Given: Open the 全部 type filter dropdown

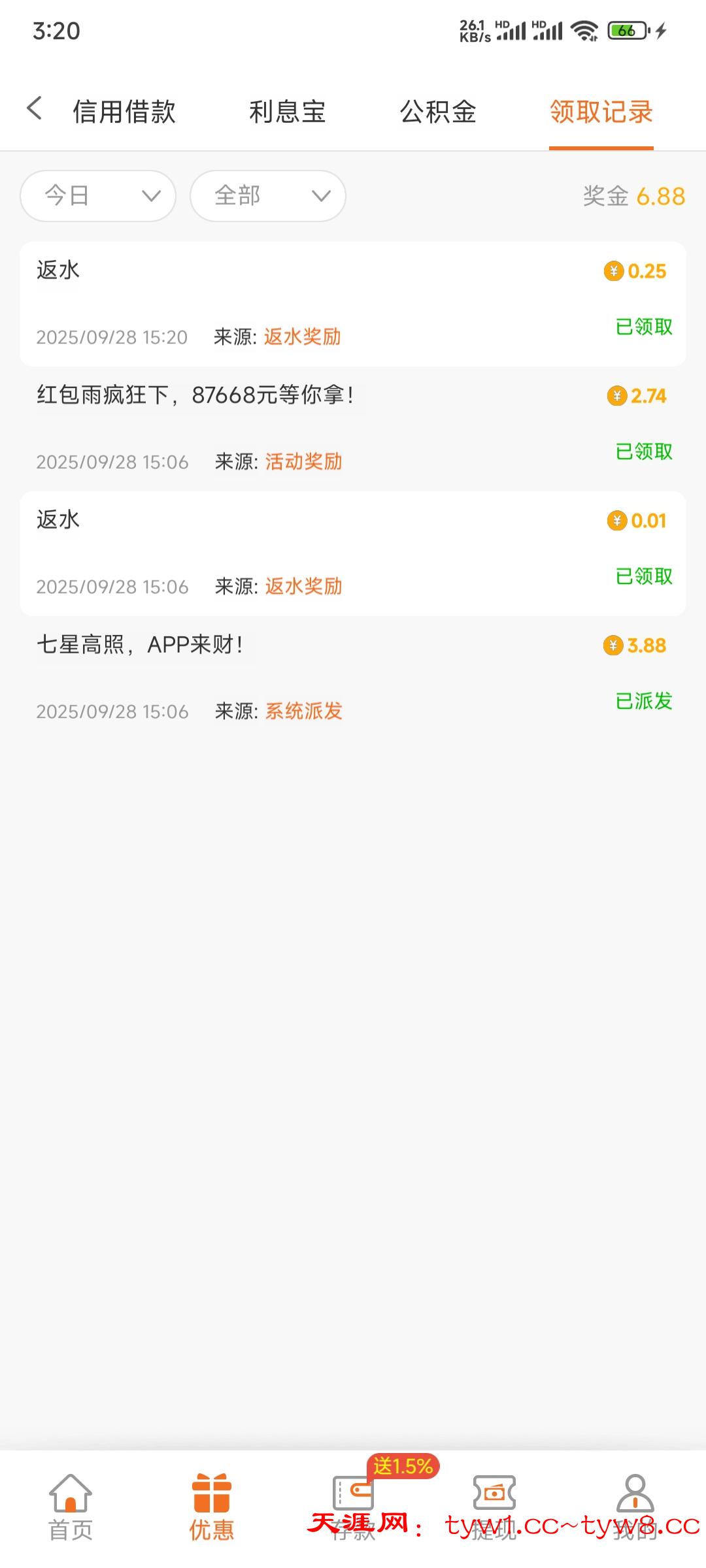Looking at the screenshot, I should [x=268, y=196].
